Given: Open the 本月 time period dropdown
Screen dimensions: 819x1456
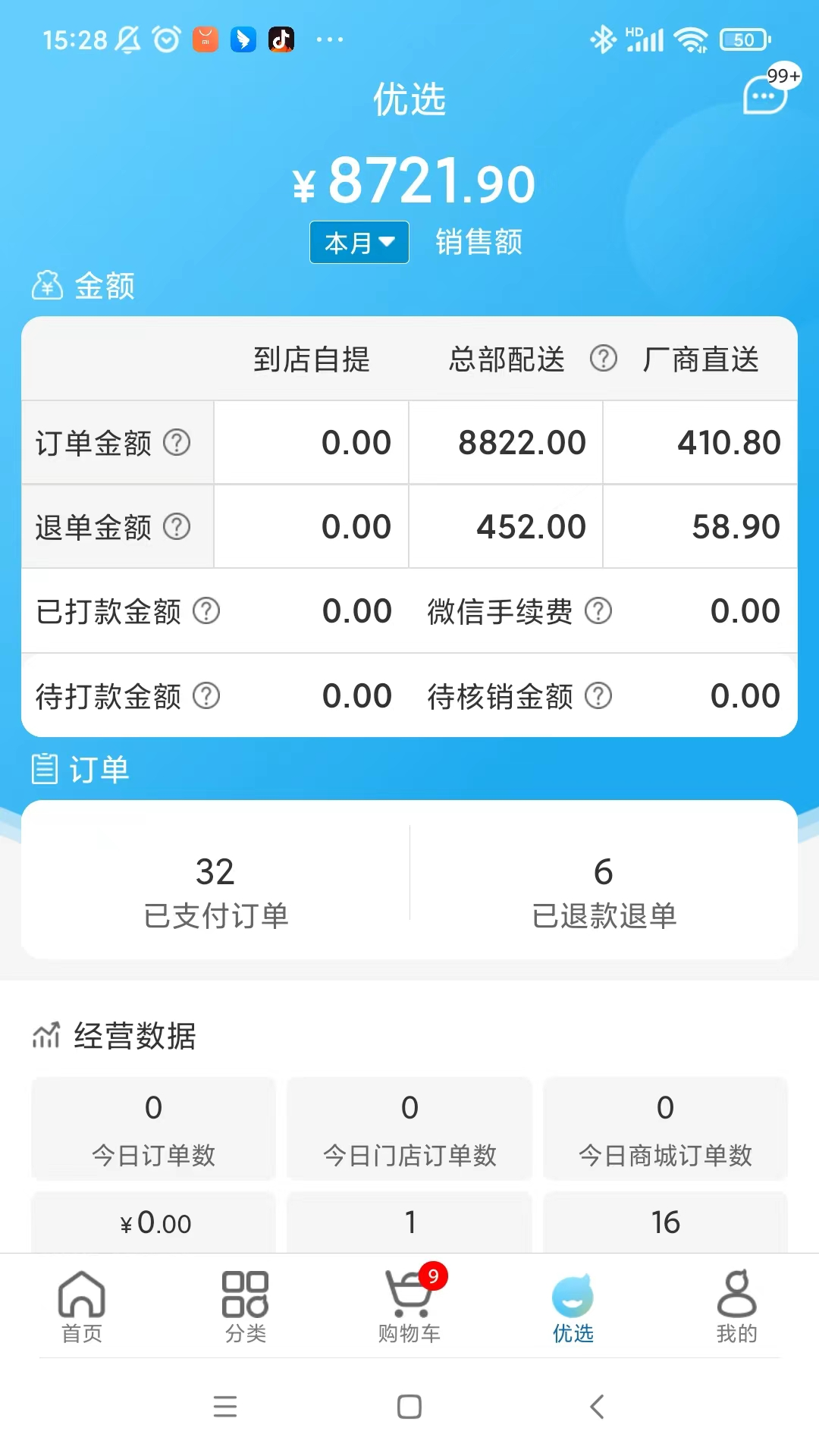Looking at the screenshot, I should [x=358, y=243].
